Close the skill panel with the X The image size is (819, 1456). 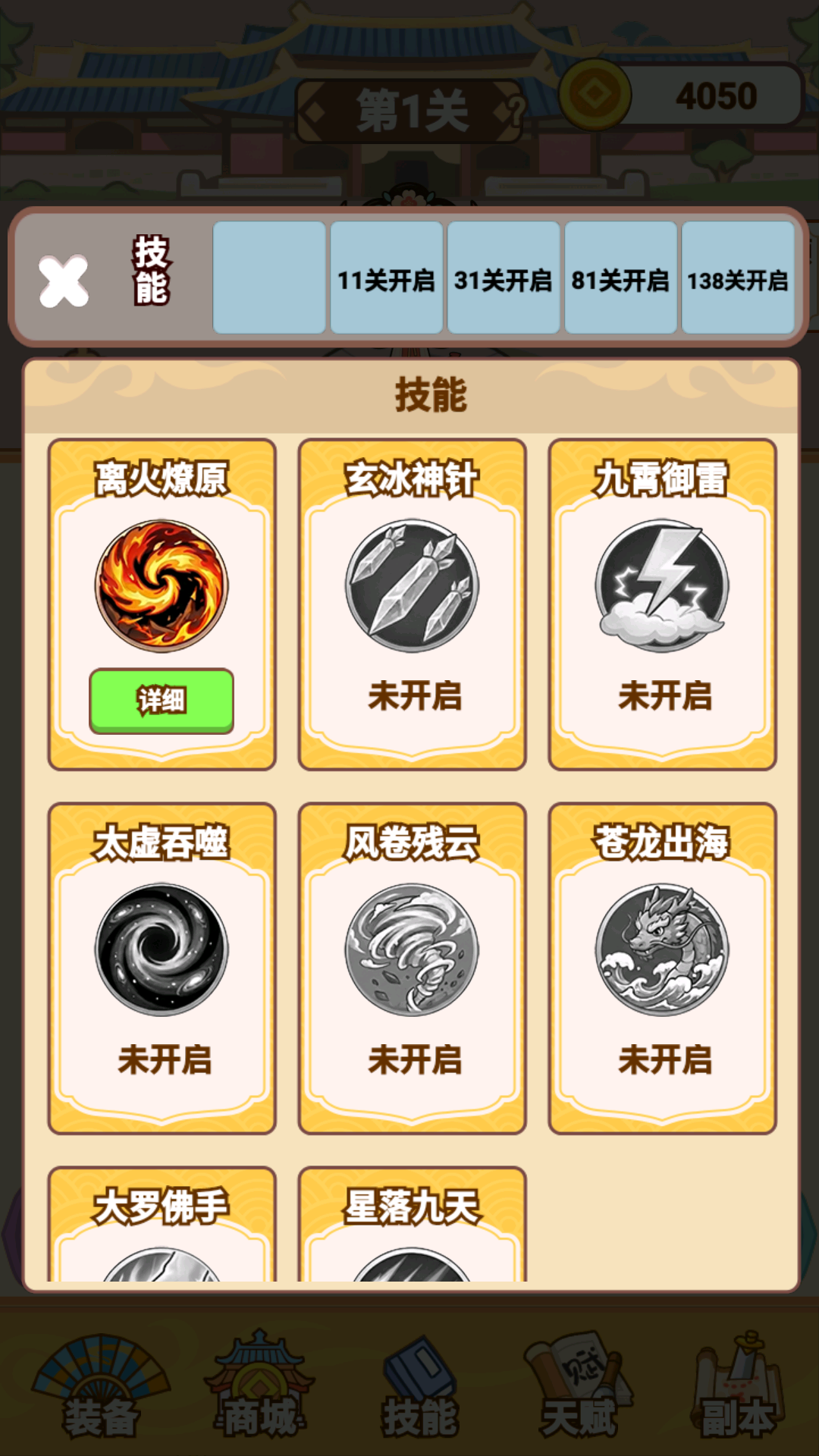[64, 281]
